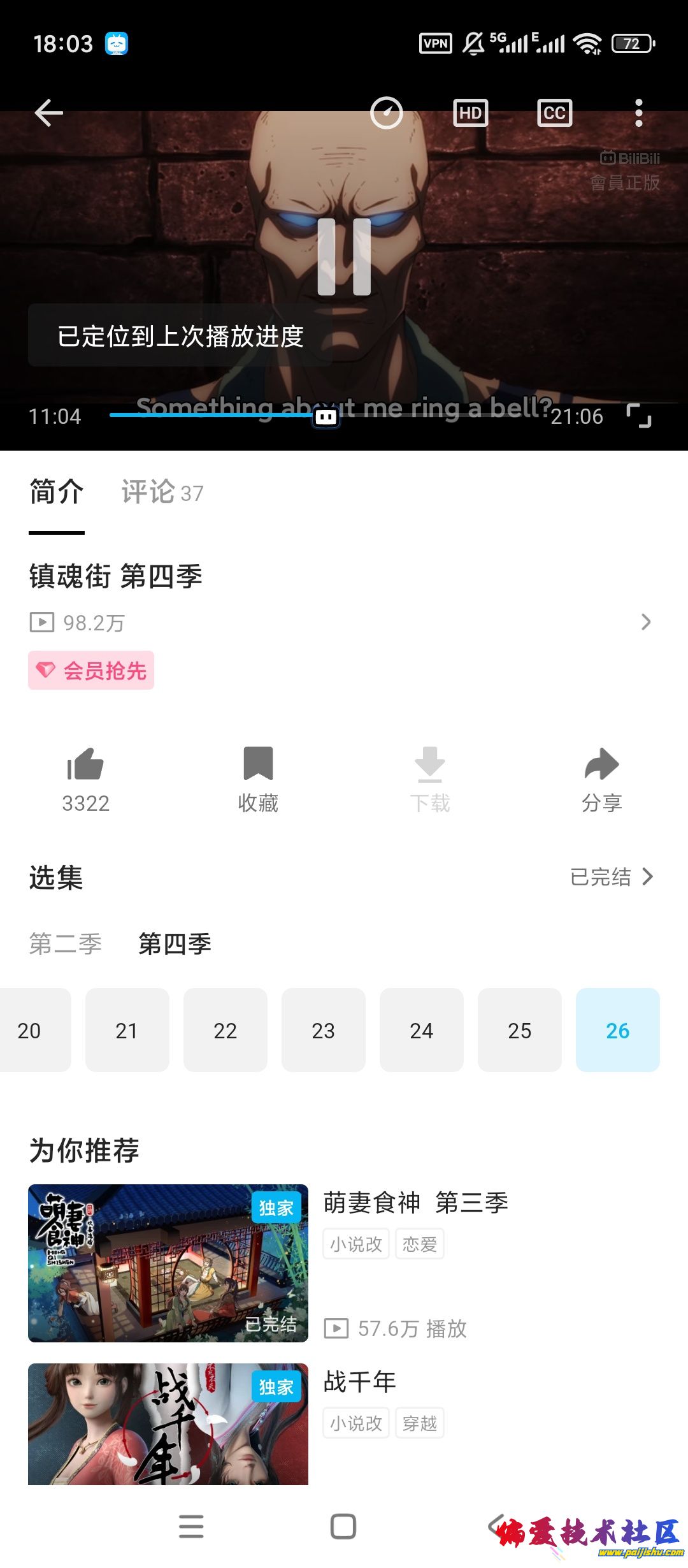Change video quality with HD icon
The image size is (688, 1568).
point(470,113)
